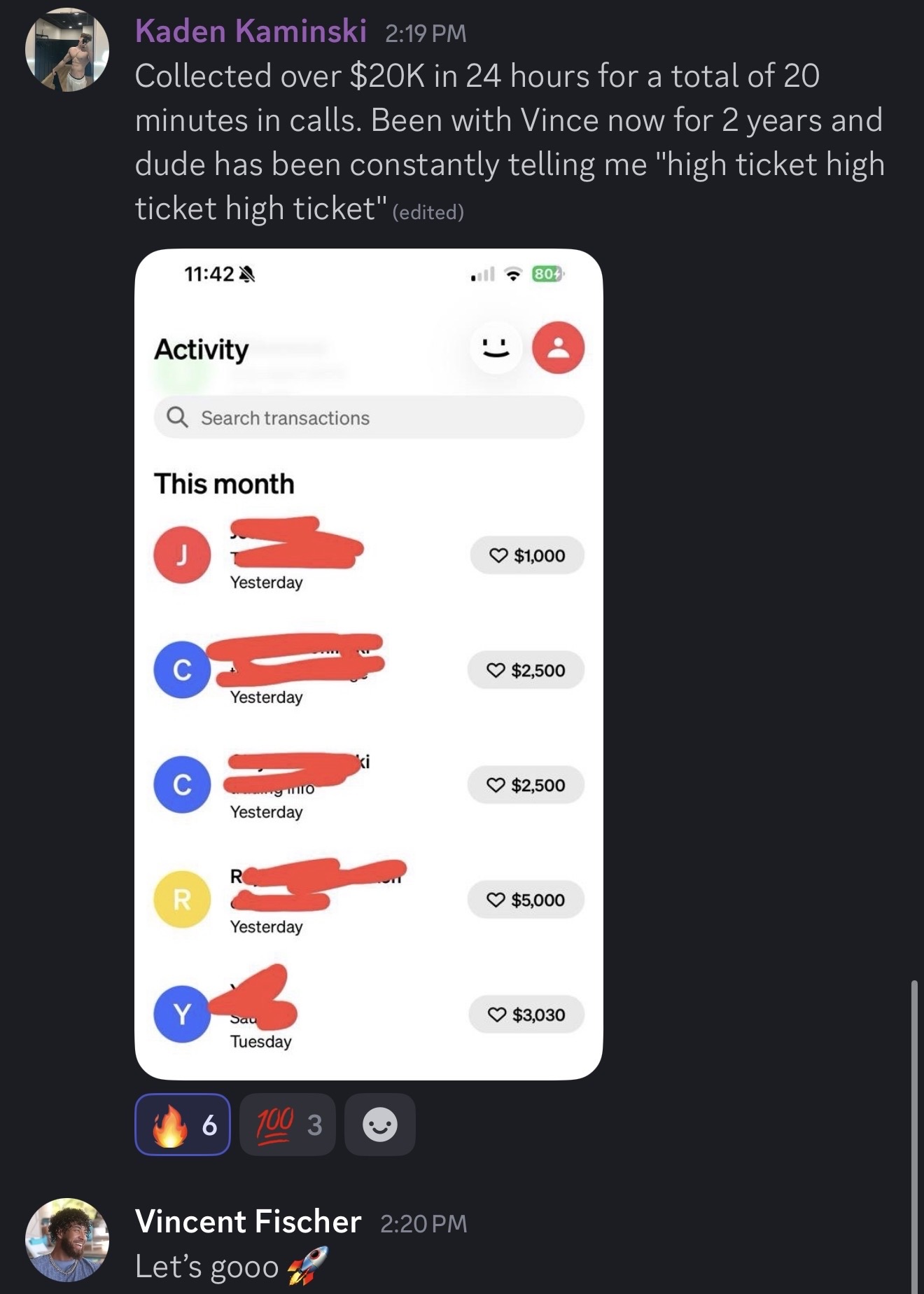Open the add reaction emoji picker
Image resolution: width=924 pixels, height=1294 pixels.
pos(380,1124)
